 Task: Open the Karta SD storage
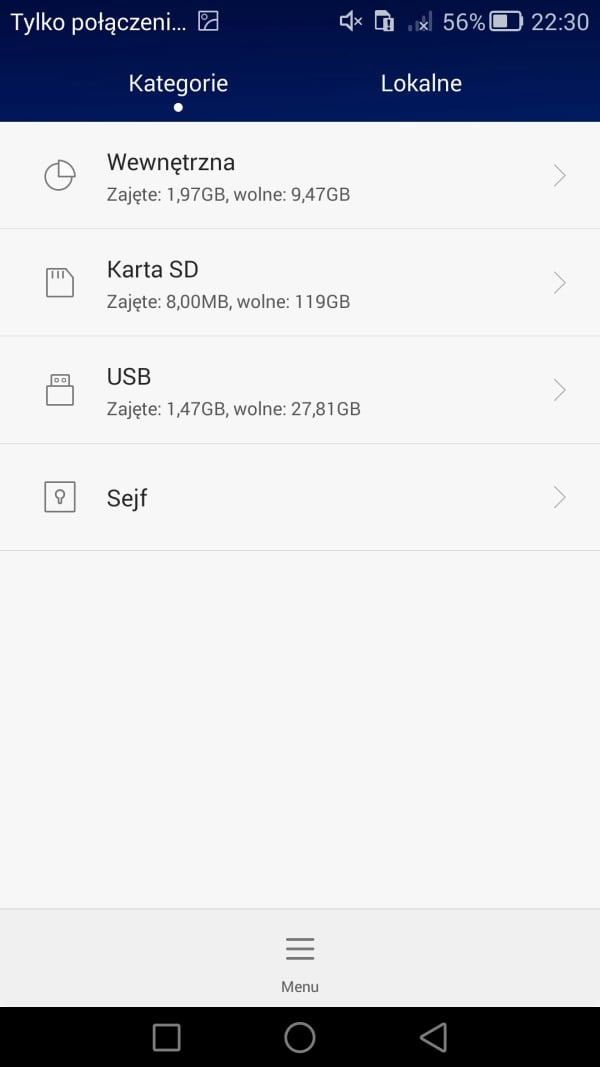coord(300,282)
